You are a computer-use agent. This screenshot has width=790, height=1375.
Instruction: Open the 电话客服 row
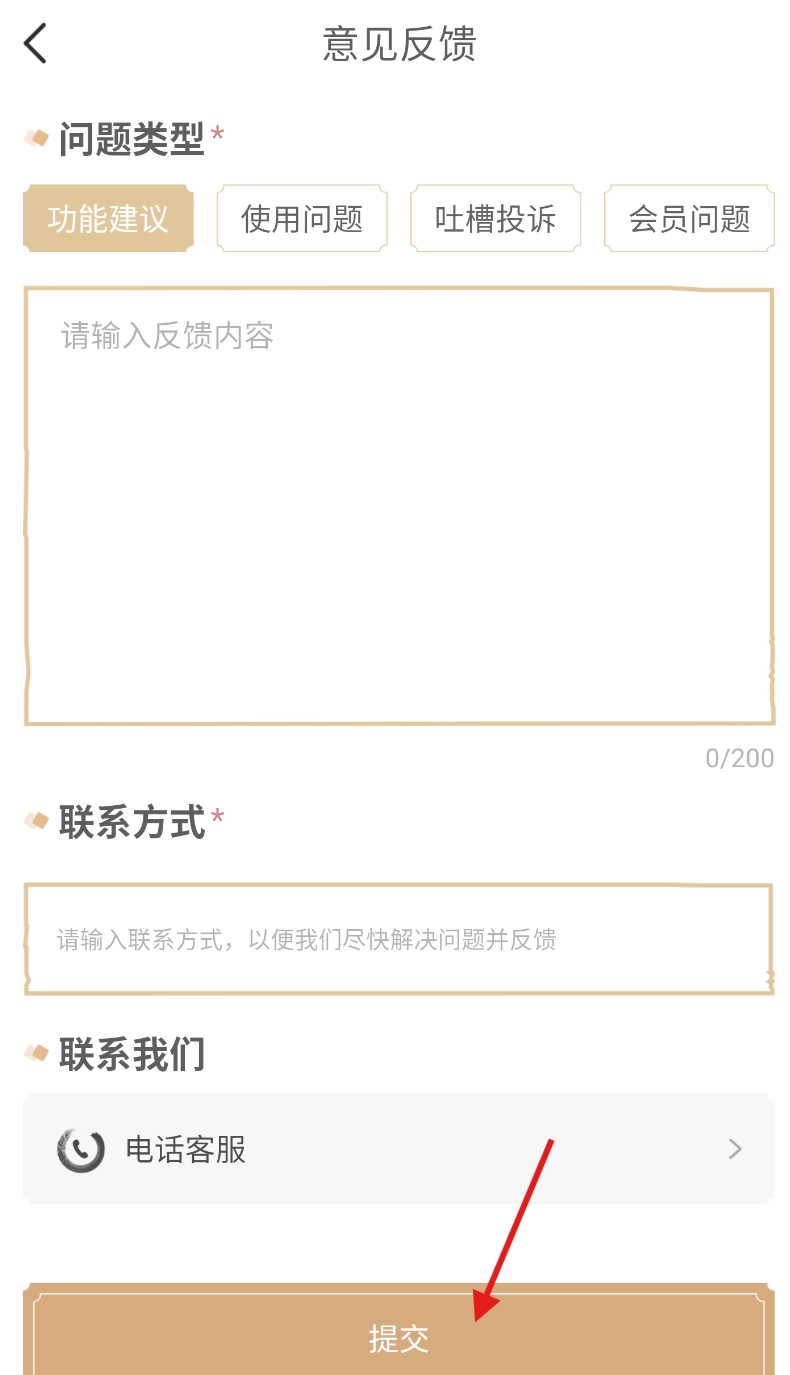(x=399, y=1149)
